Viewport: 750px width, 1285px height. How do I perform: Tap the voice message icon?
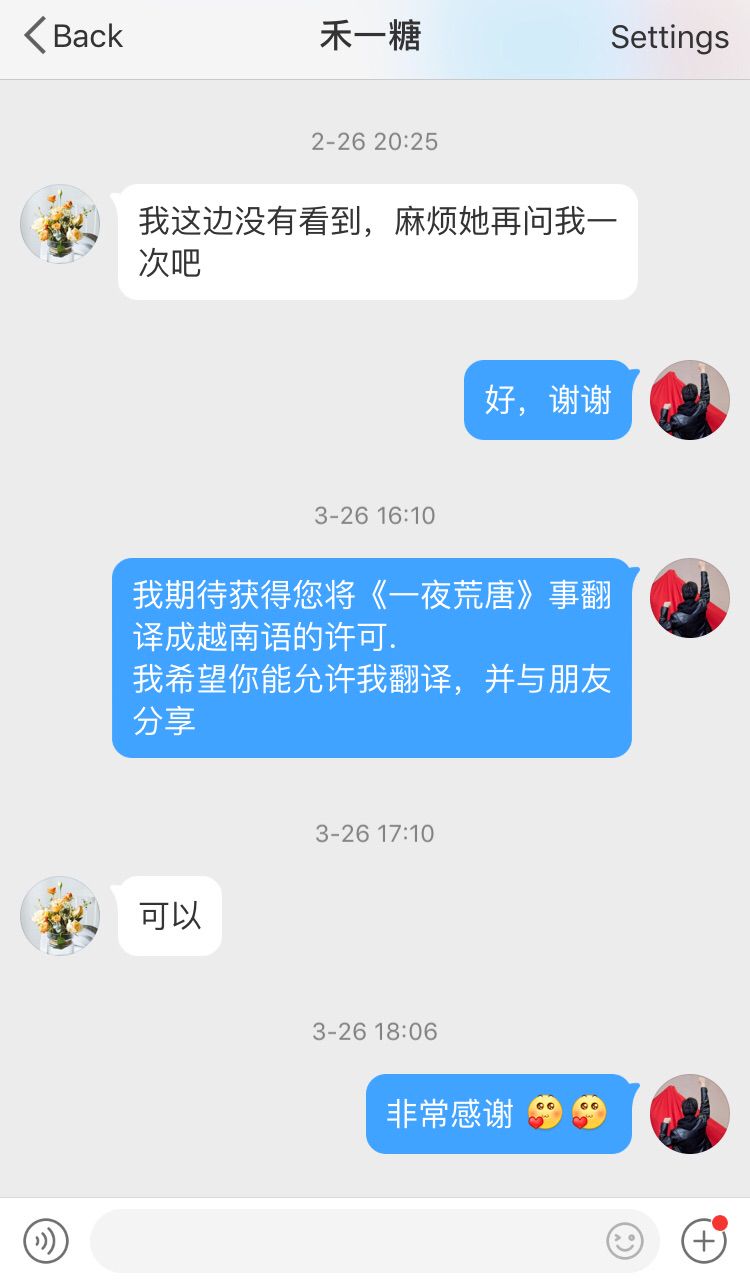pos(46,1241)
